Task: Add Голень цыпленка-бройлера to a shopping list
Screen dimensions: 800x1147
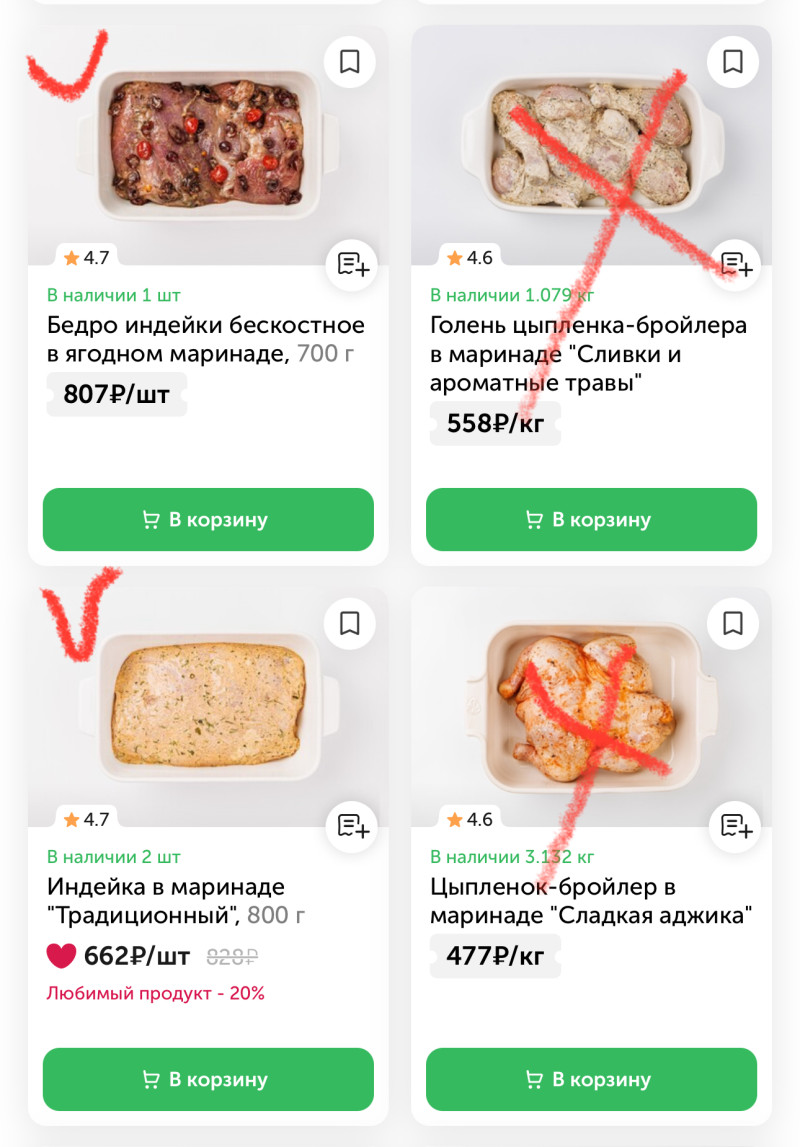Action: 735,265
